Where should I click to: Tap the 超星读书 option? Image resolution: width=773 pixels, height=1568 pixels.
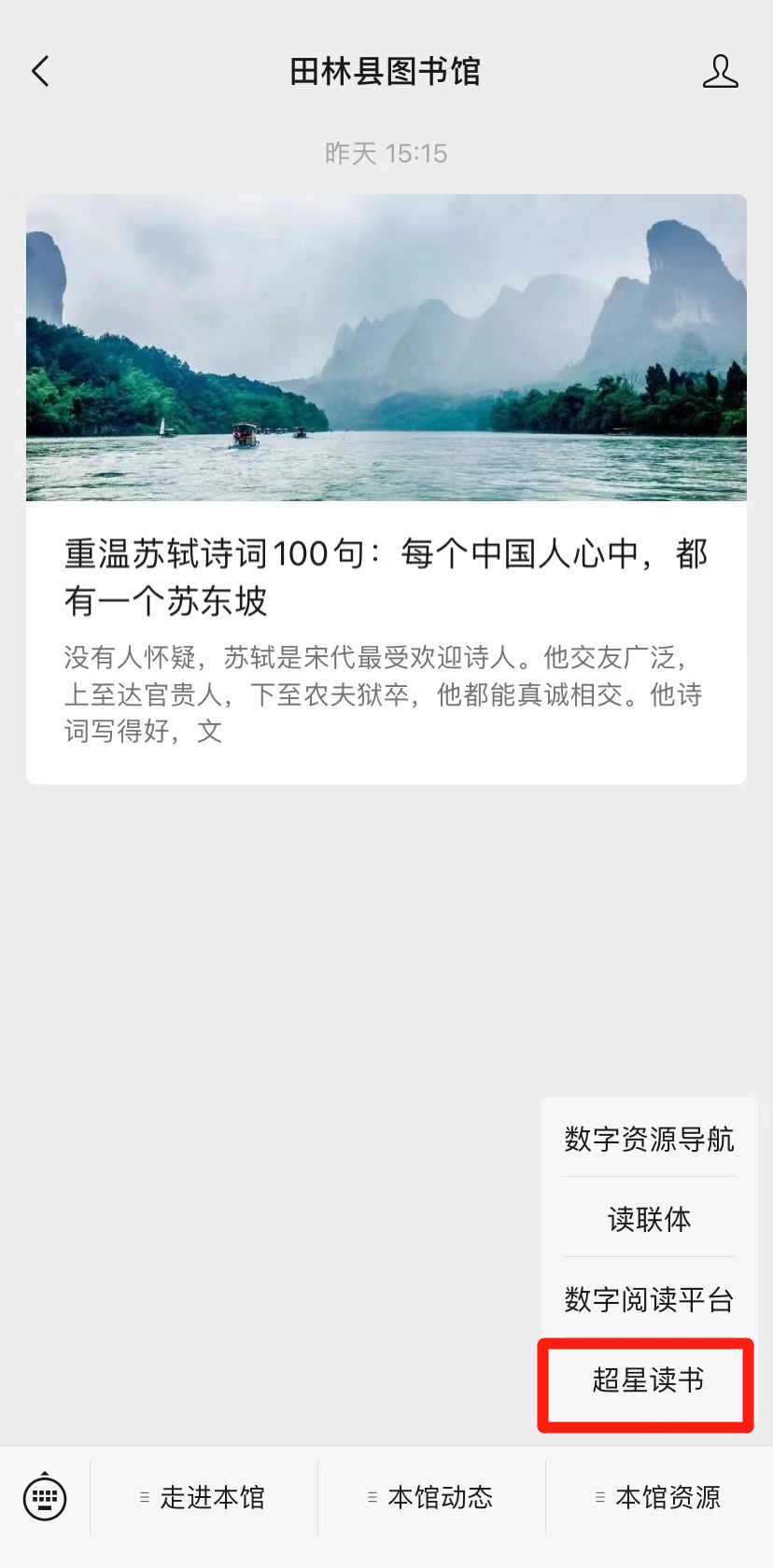648,1380
